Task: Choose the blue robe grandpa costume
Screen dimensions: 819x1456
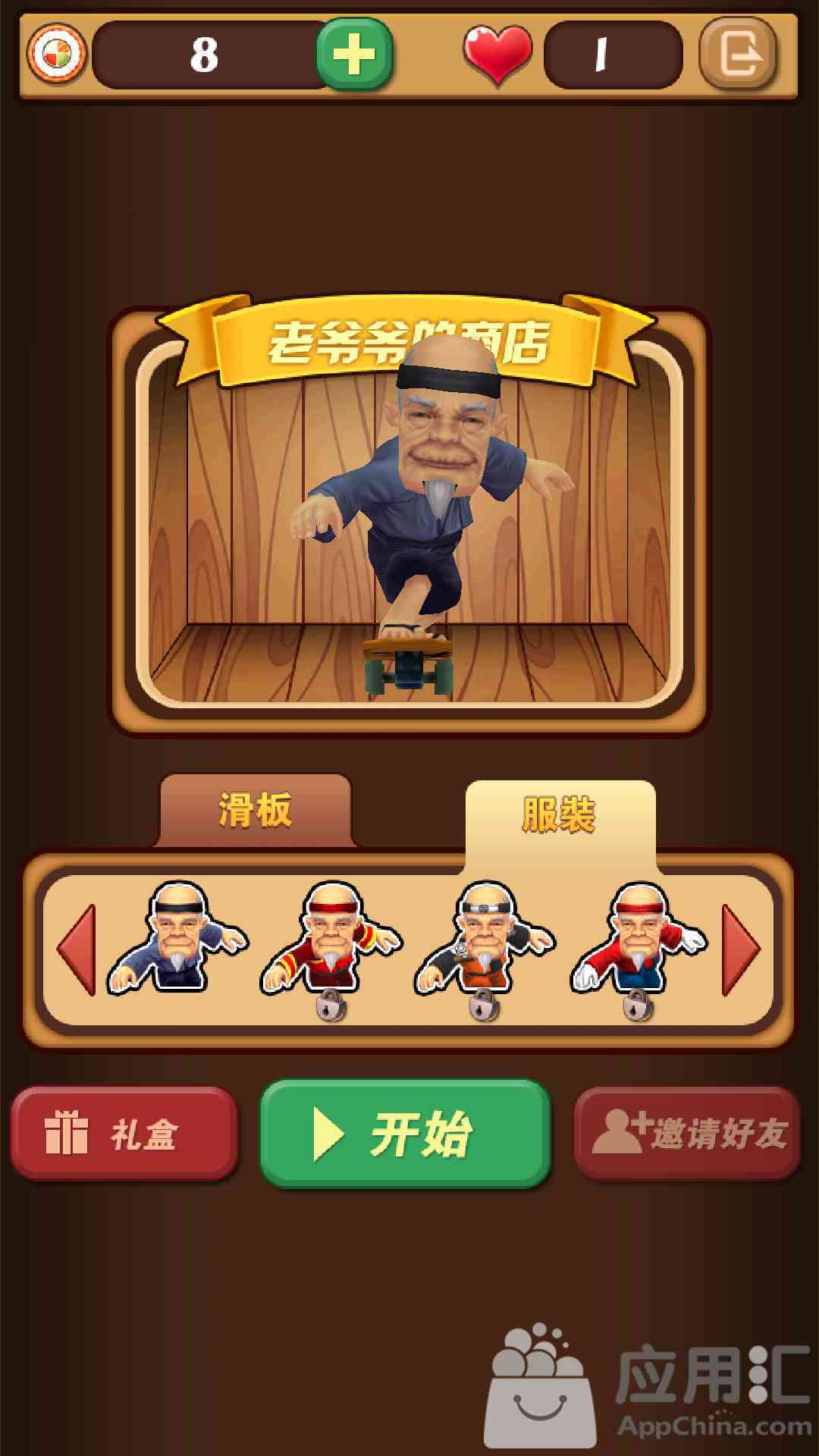Action: pos(177,937)
